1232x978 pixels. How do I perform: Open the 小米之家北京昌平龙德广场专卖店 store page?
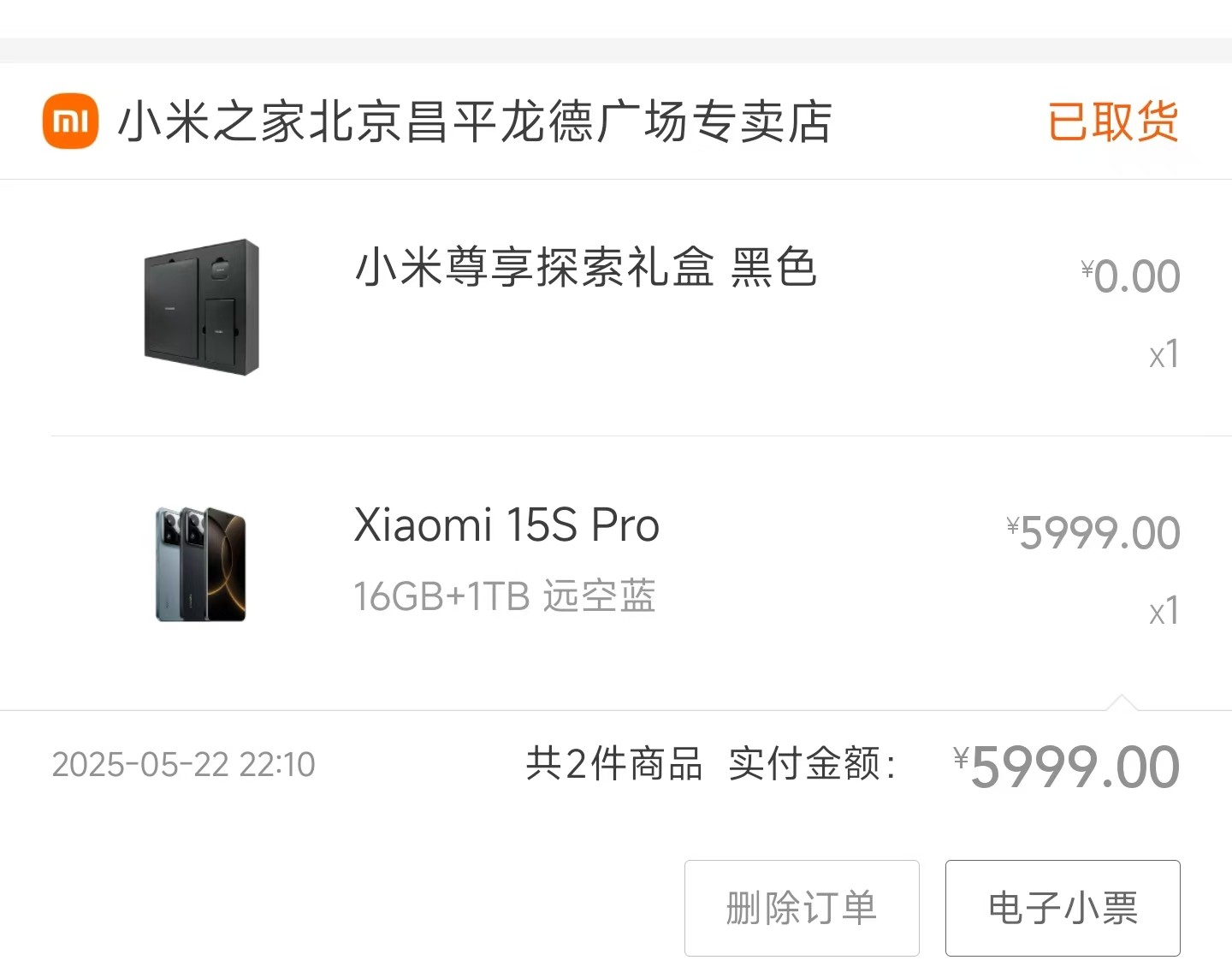(x=474, y=122)
